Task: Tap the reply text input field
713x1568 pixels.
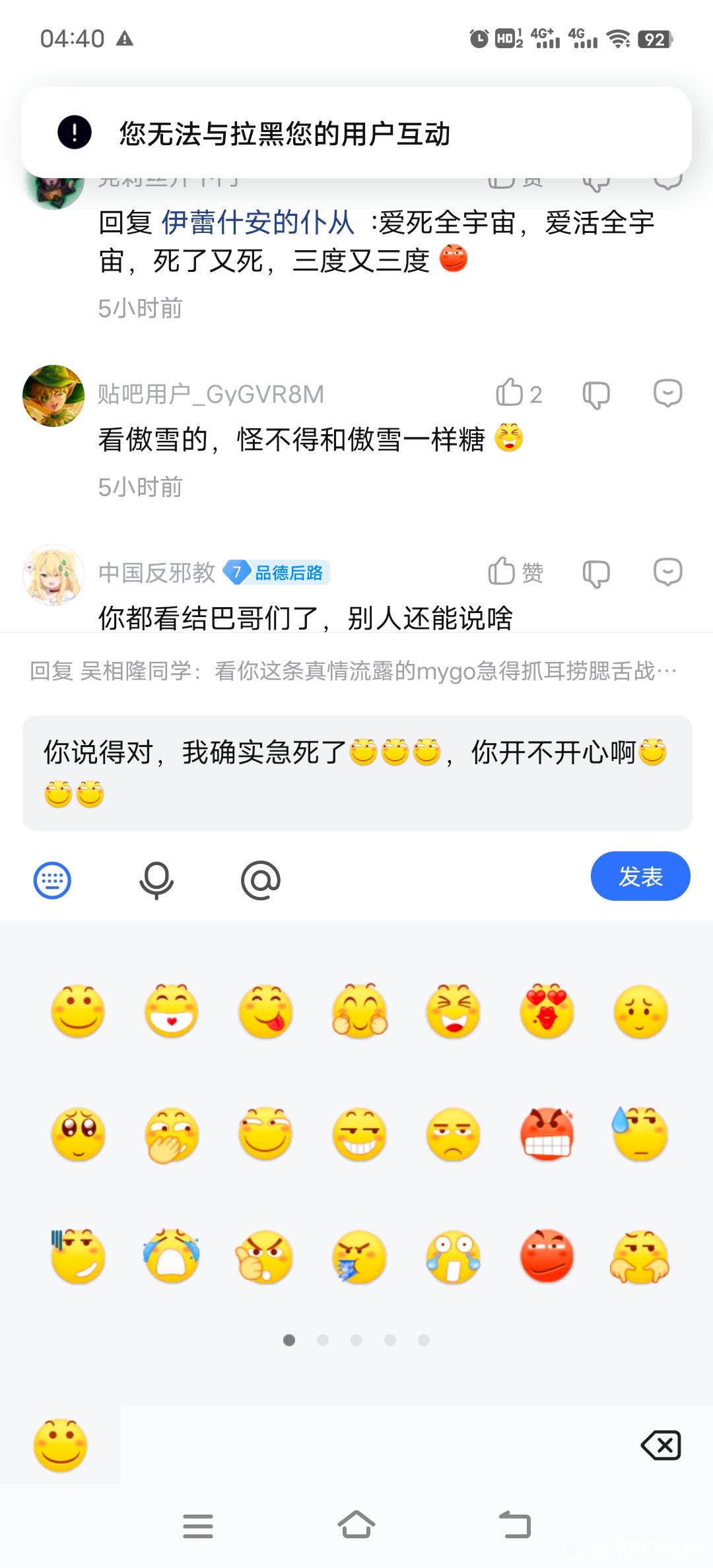Action: 356,772
